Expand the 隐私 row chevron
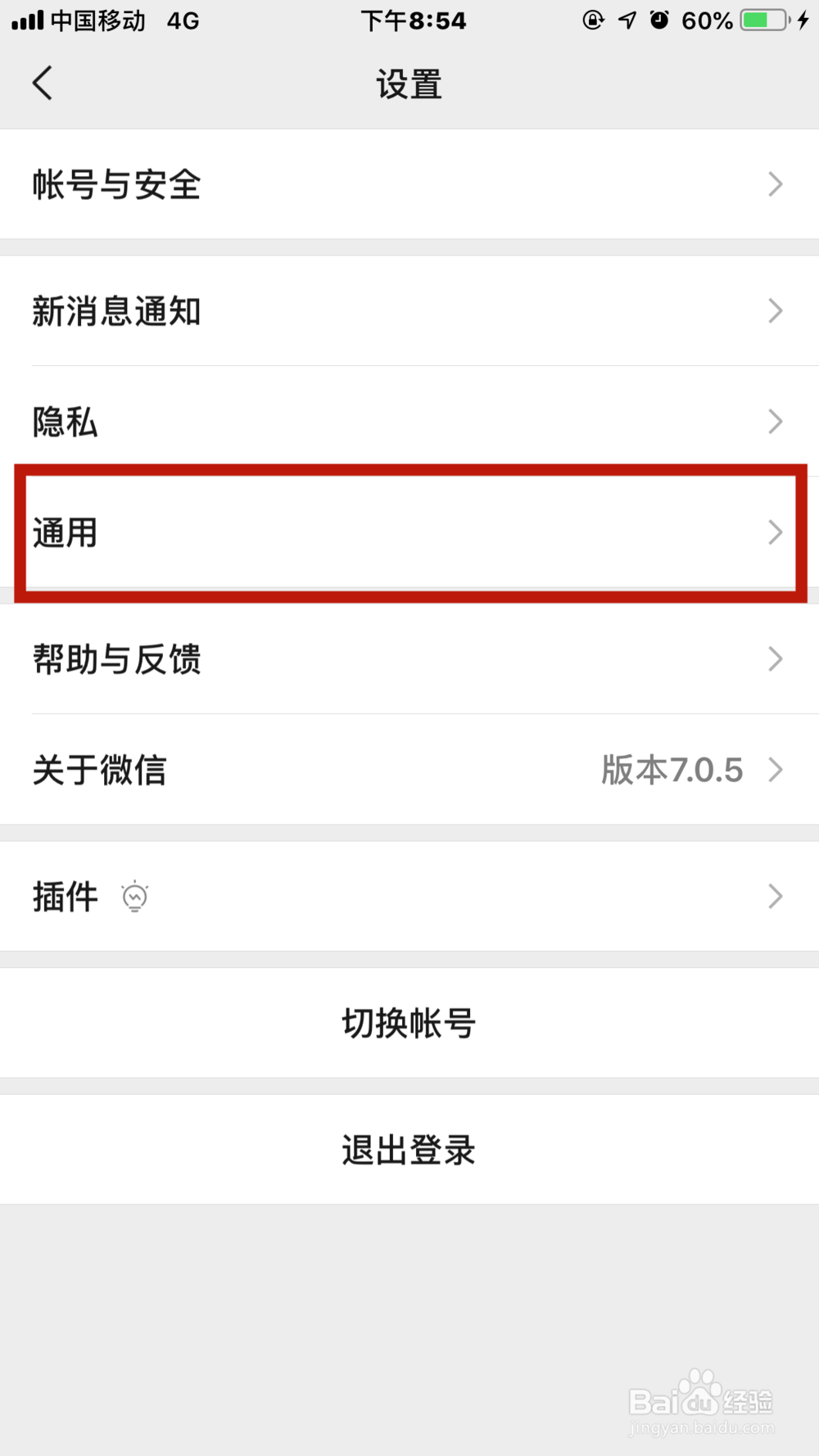819x1456 pixels. 775,422
